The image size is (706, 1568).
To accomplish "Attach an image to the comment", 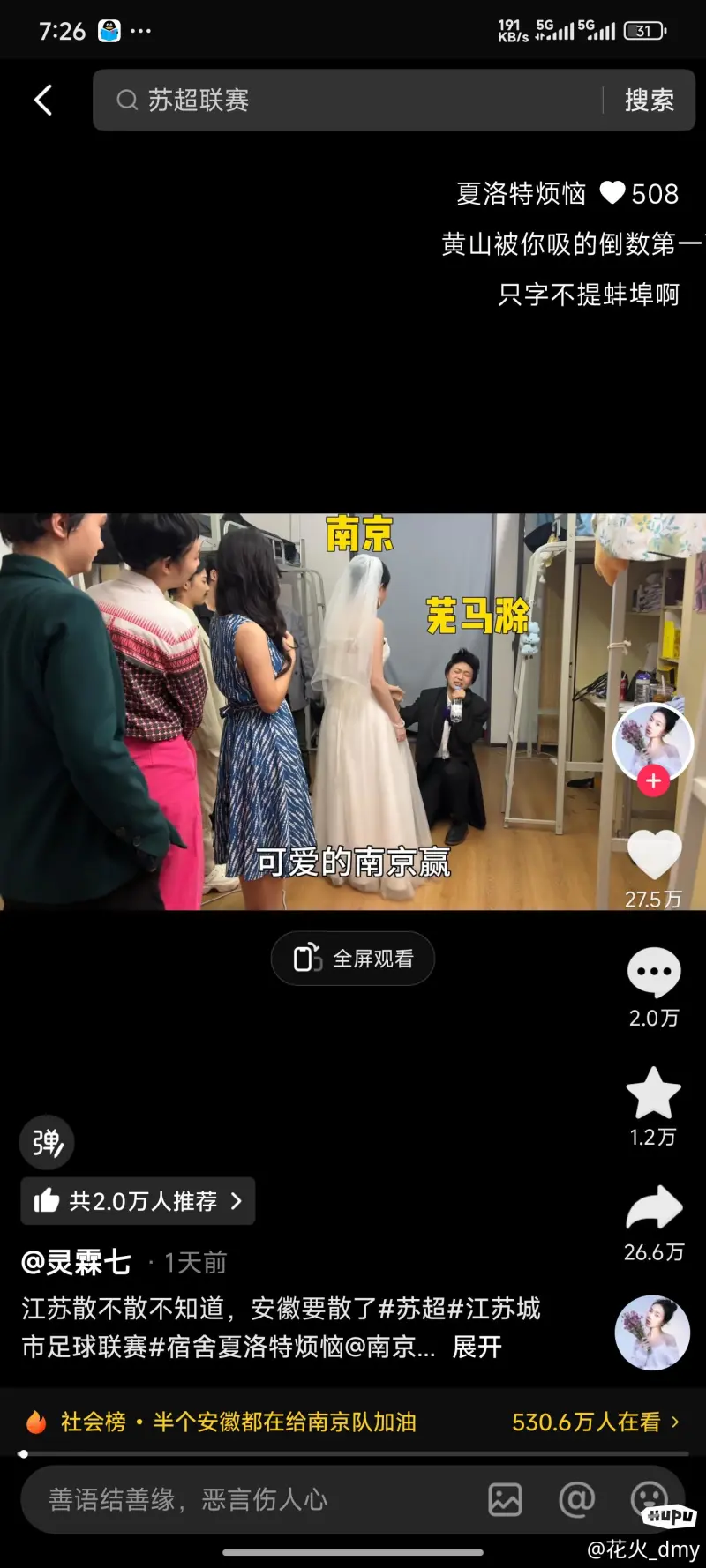I will (505, 1499).
